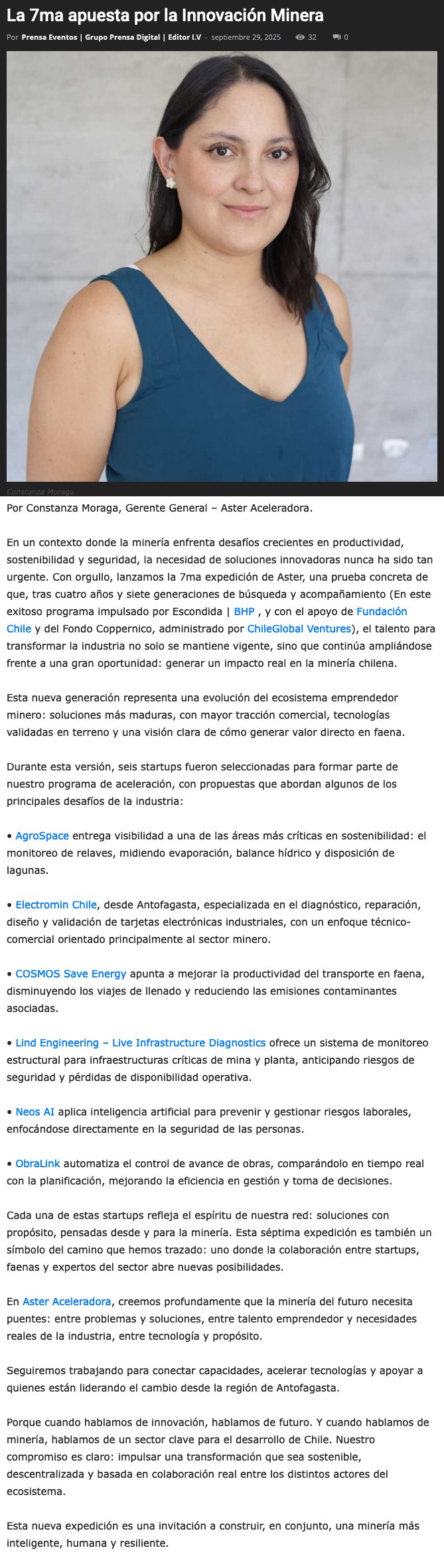
Task: Follow the AgroSpace startup link
Action: (42, 835)
